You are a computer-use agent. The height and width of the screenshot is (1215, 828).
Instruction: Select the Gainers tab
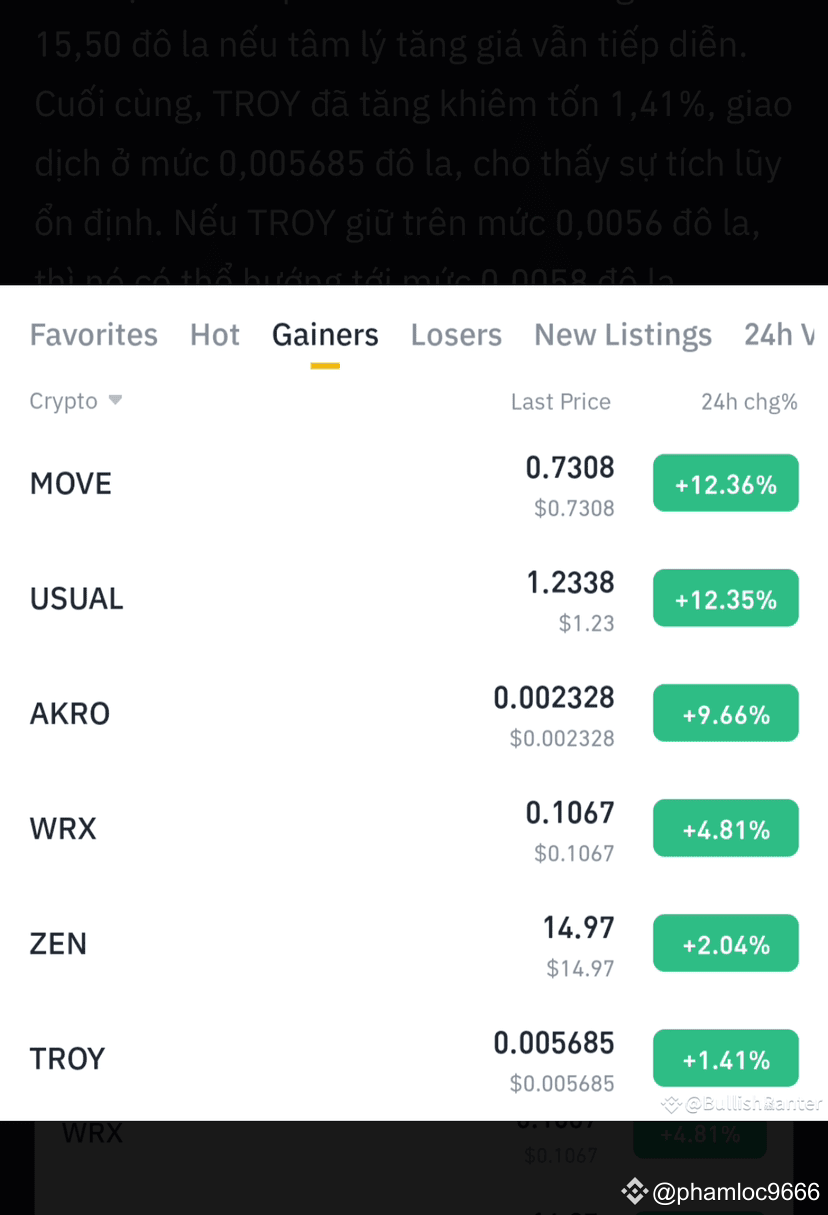click(325, 335)
